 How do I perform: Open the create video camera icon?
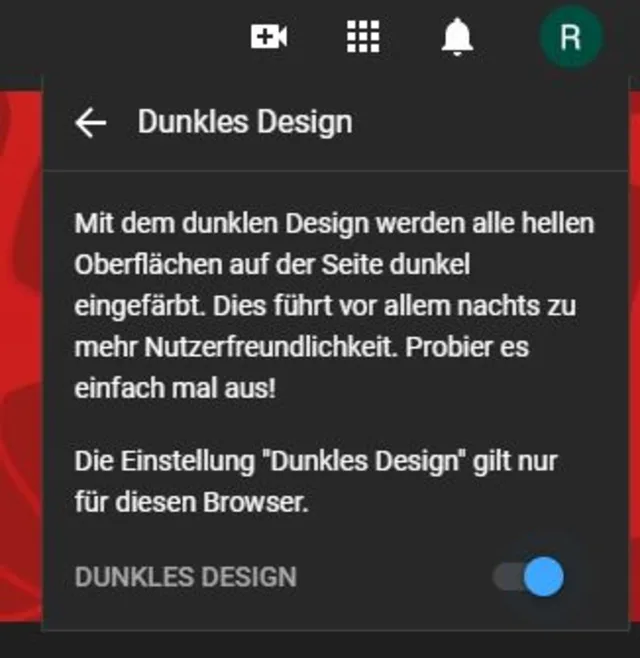[269, 37]
